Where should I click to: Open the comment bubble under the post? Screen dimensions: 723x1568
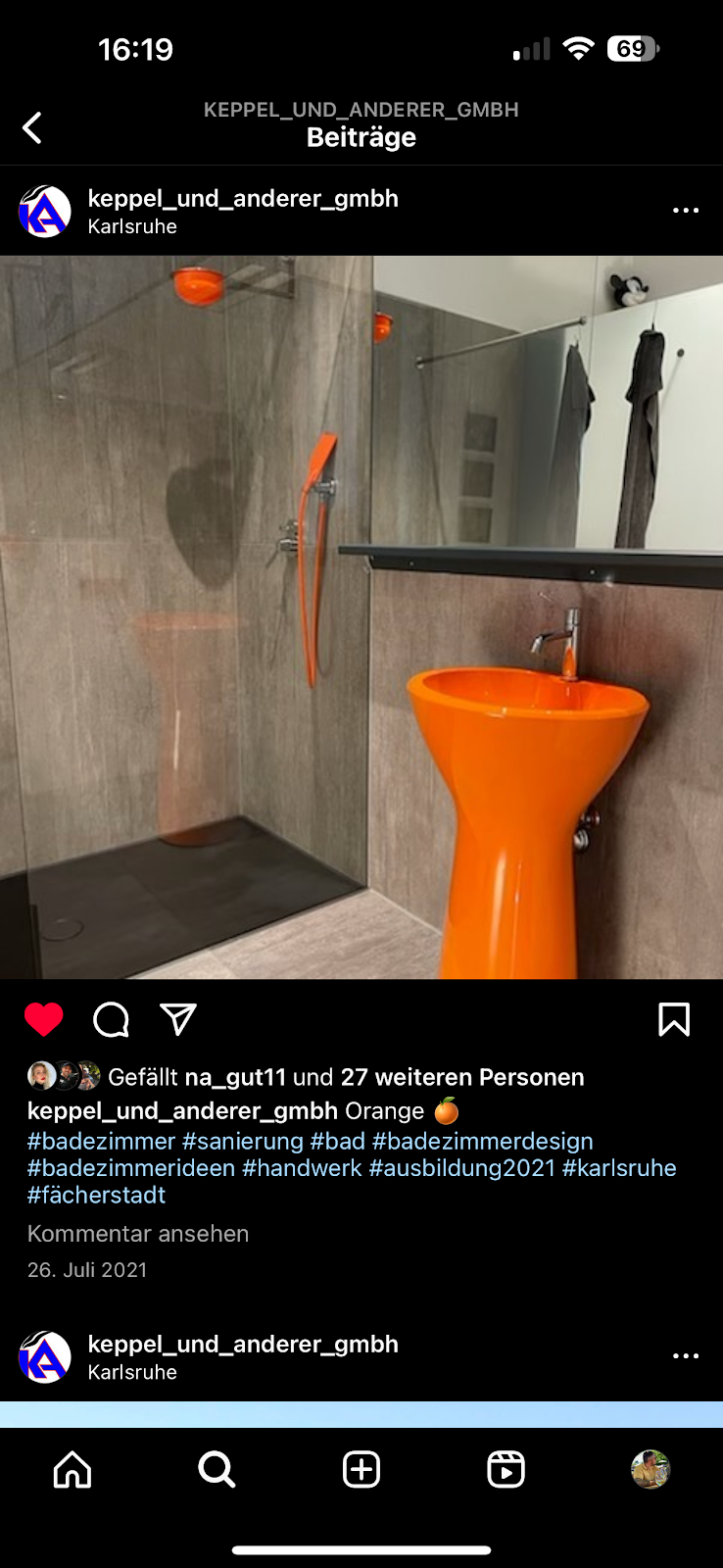[x=111, y=1020]
